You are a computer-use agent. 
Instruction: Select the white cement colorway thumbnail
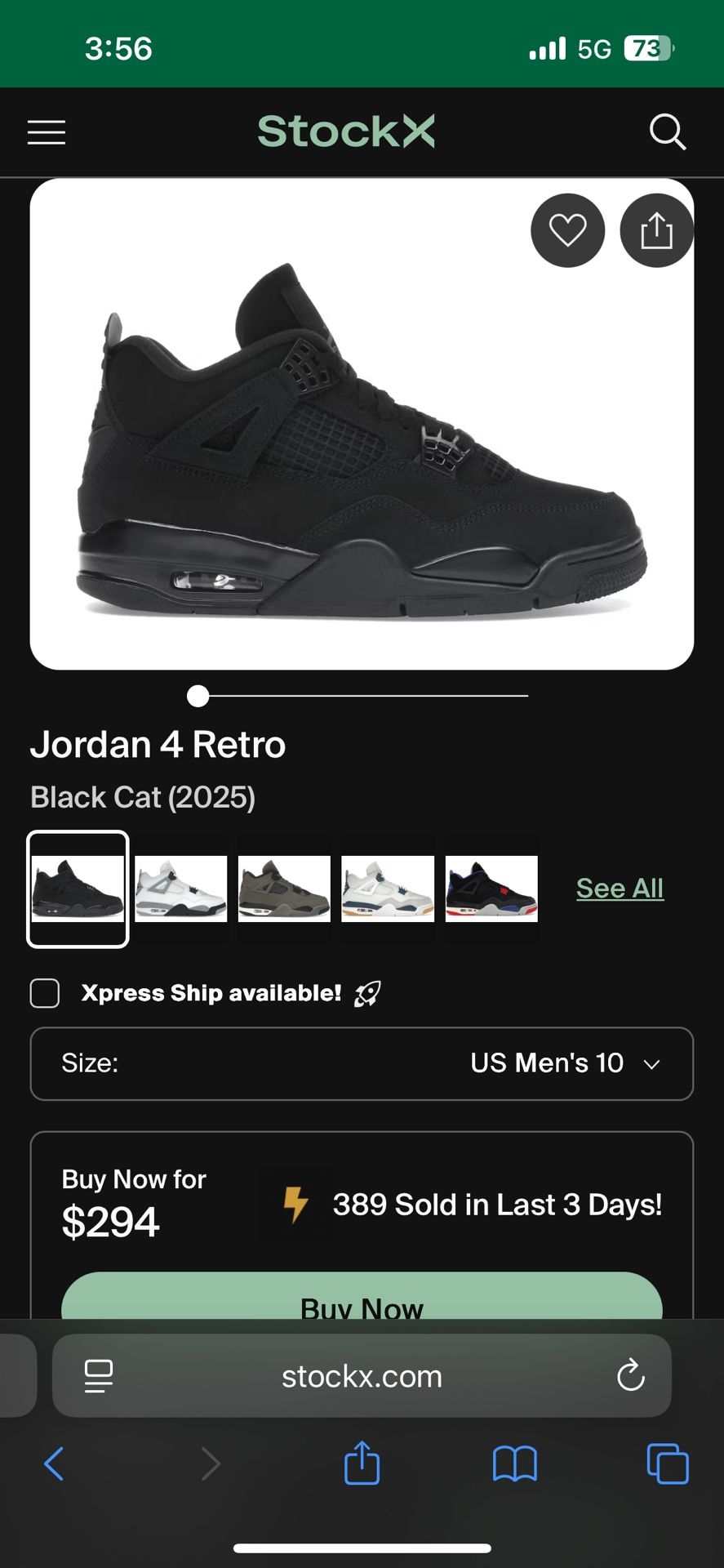(x=180, y=889)
